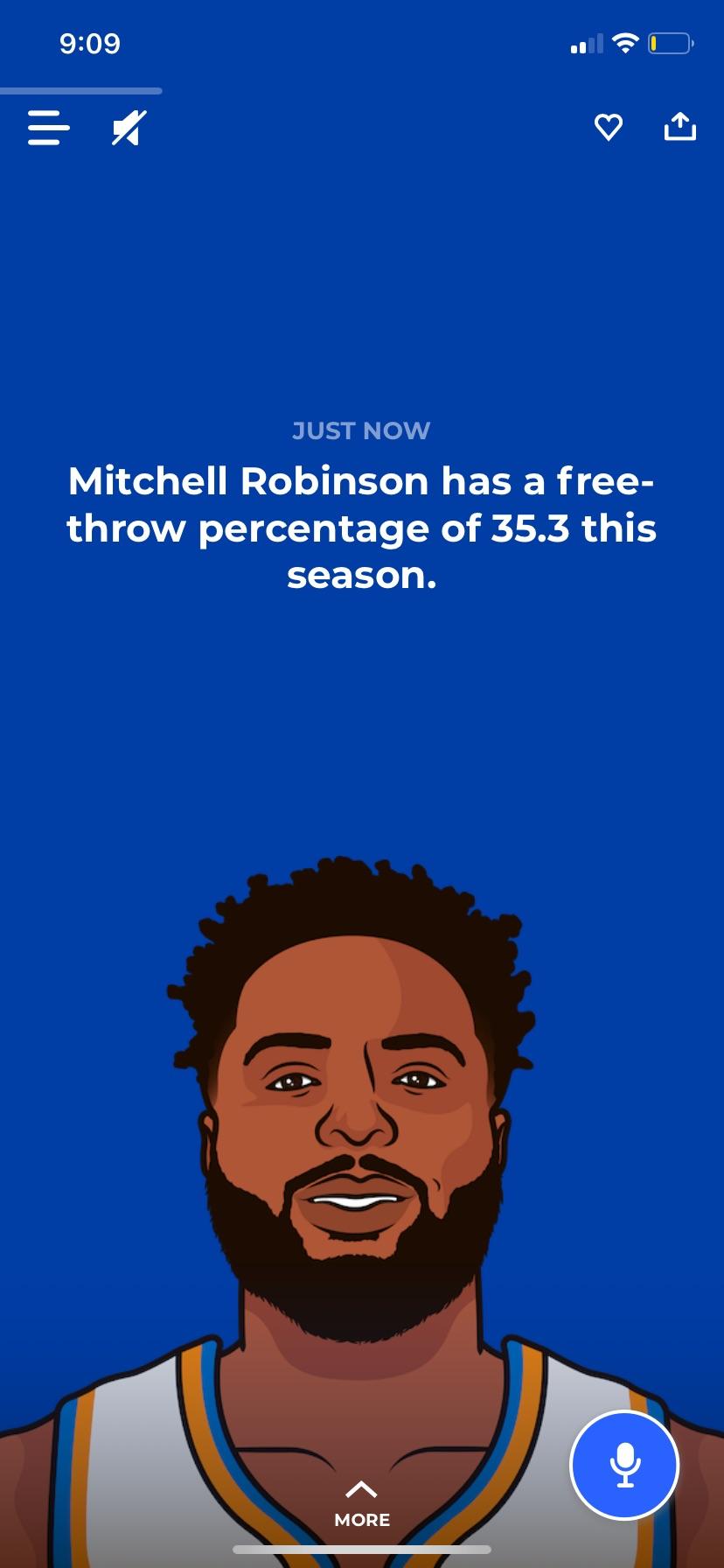
Task: Tap the microphone to ask a question
Action: tap(624, 1465)
